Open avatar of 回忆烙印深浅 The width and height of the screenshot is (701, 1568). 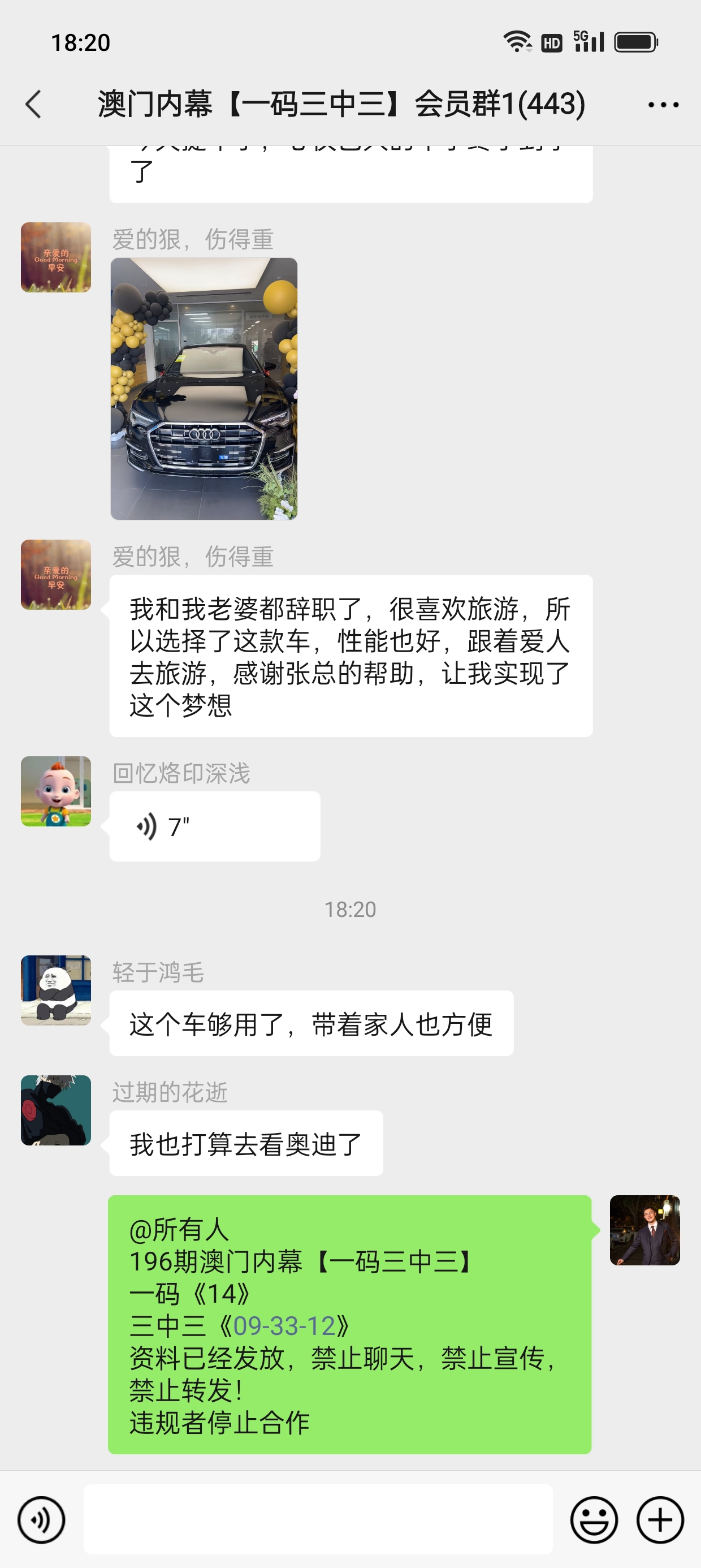(x=56, y=791)
